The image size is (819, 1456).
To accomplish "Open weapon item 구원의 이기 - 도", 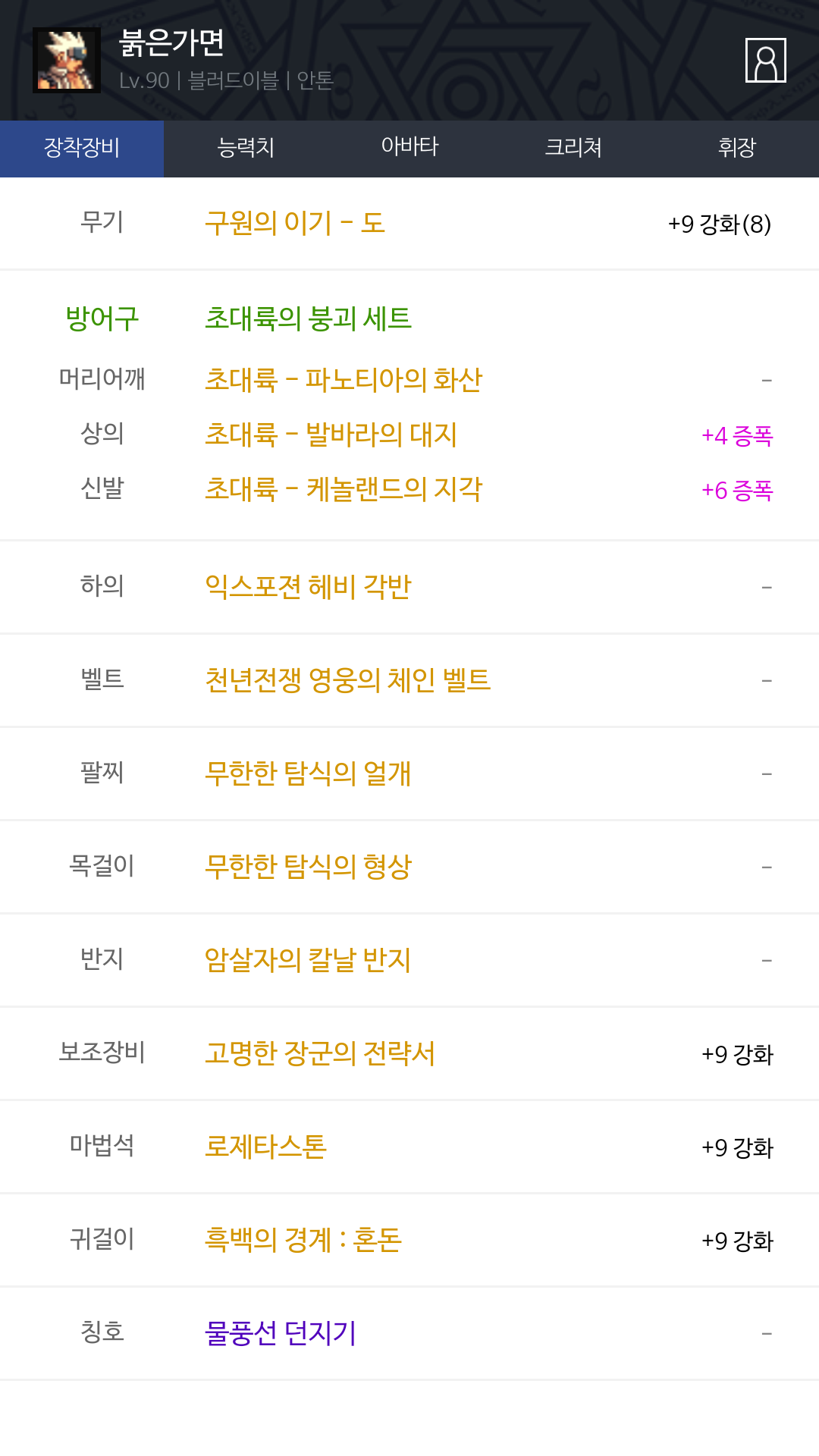I will click(295, 224).
